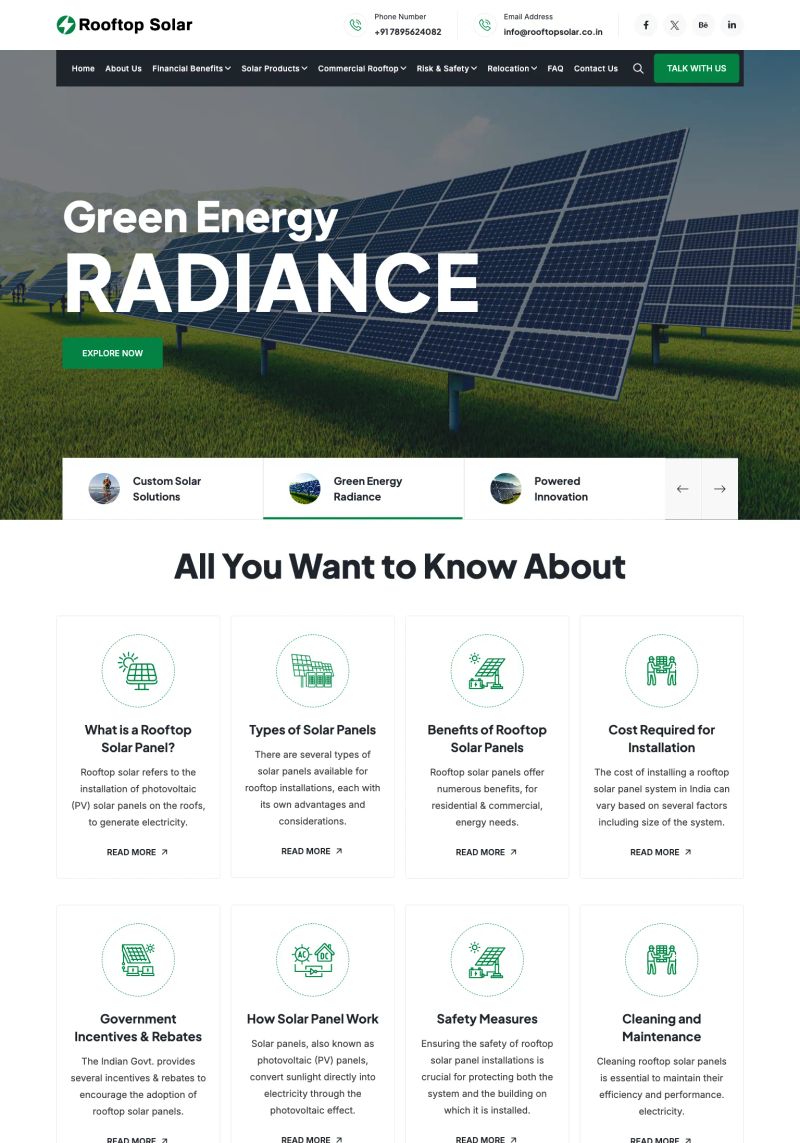Tap the Talk With Us button
This screenshot has height=1143, width=800.
(x=696, y=68)
